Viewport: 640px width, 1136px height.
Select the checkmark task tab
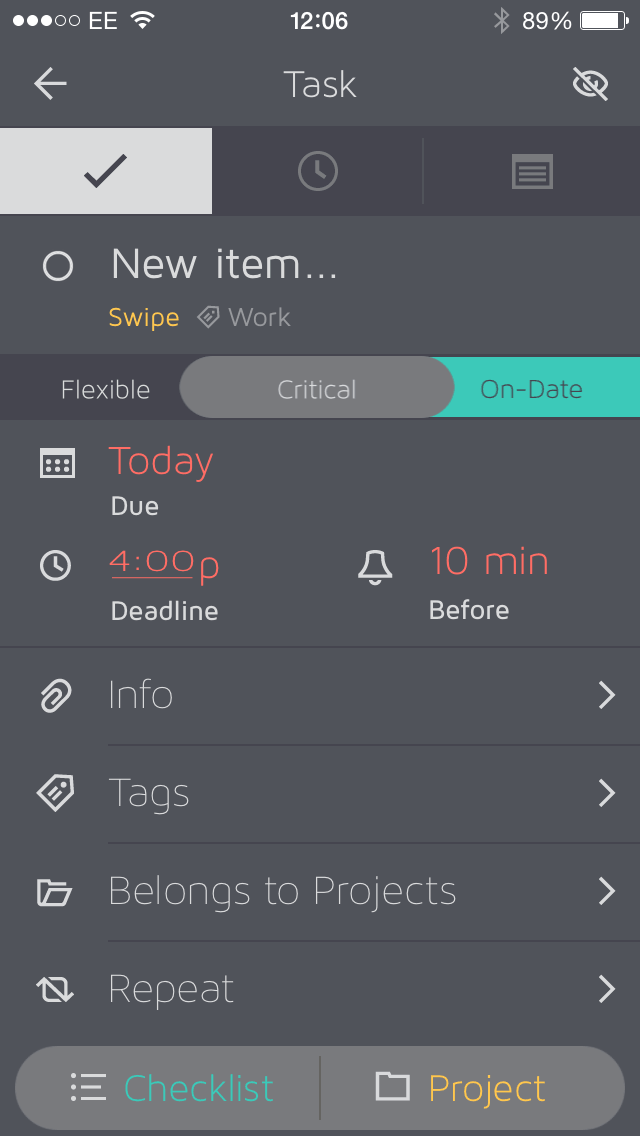[106, 171]
